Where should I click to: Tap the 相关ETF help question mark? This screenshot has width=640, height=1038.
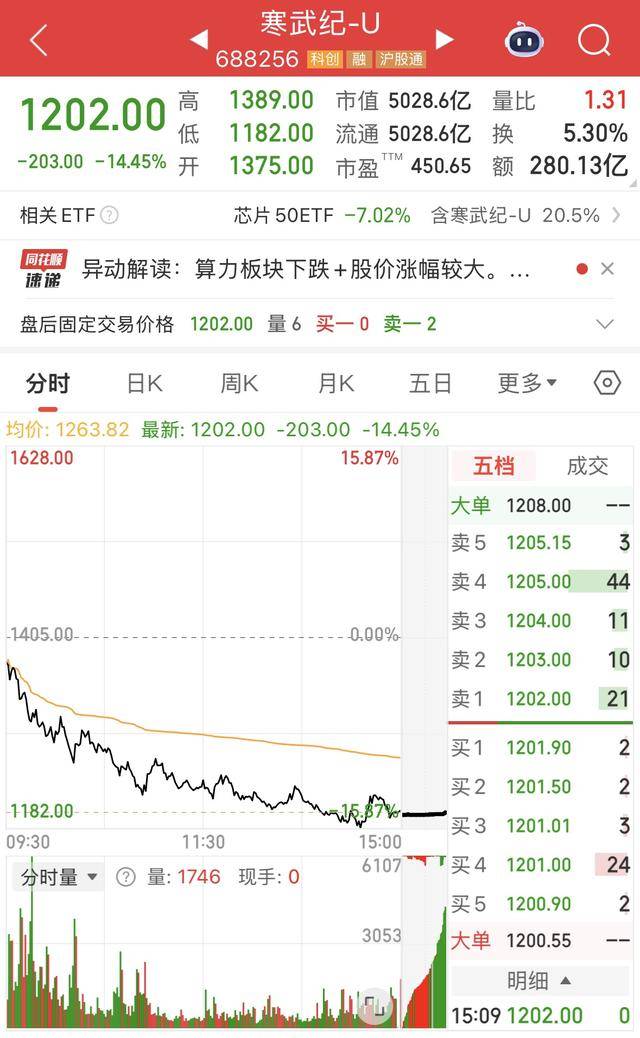pyautogui.click(x=109, y=215)
